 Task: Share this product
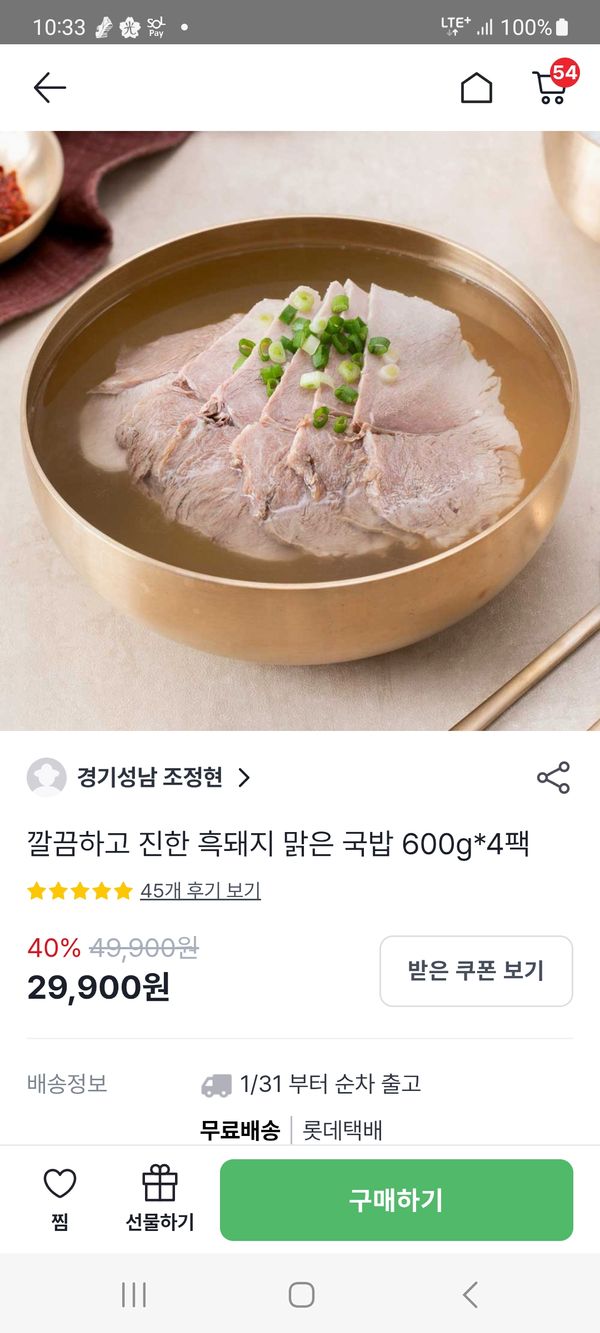click(x=553, y=778)
